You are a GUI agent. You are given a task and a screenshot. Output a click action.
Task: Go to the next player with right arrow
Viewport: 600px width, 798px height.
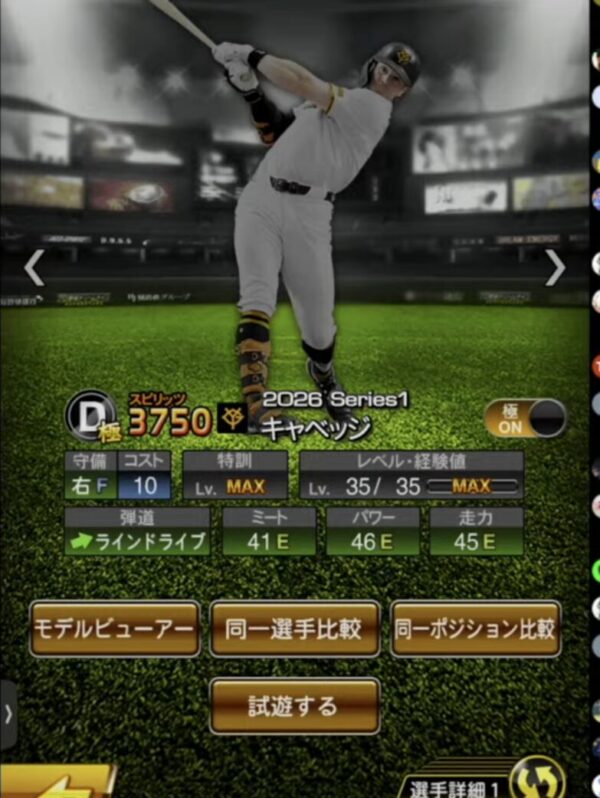(555, 267)
